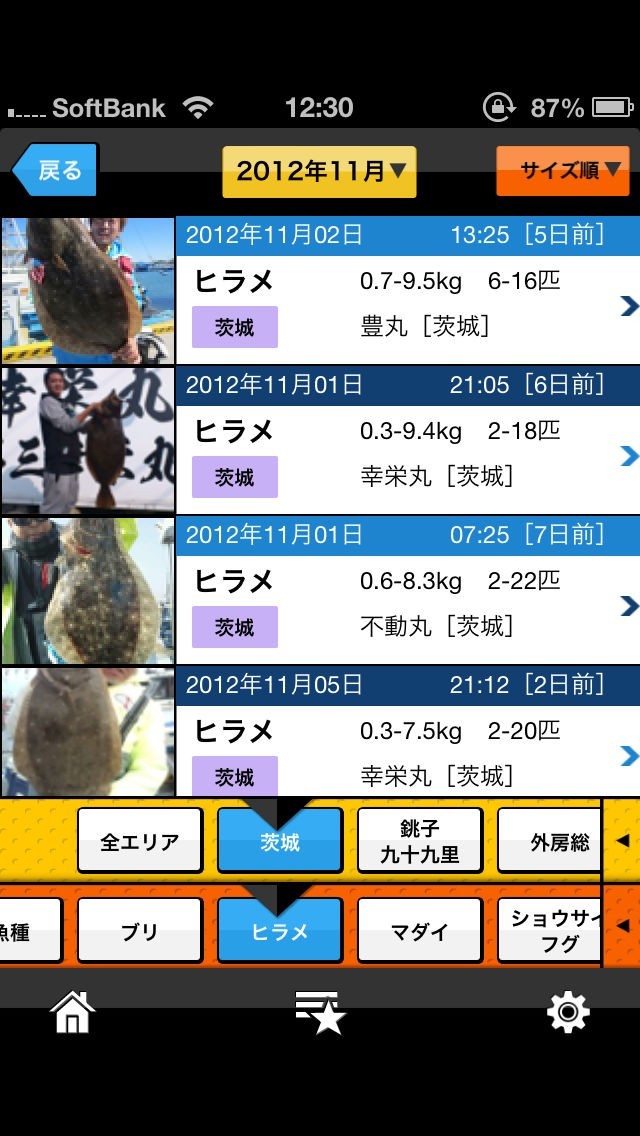Choose the ショウサイフグ fish filter
The height and width of the screenshot is (1136, 640).
click(550, 932)
